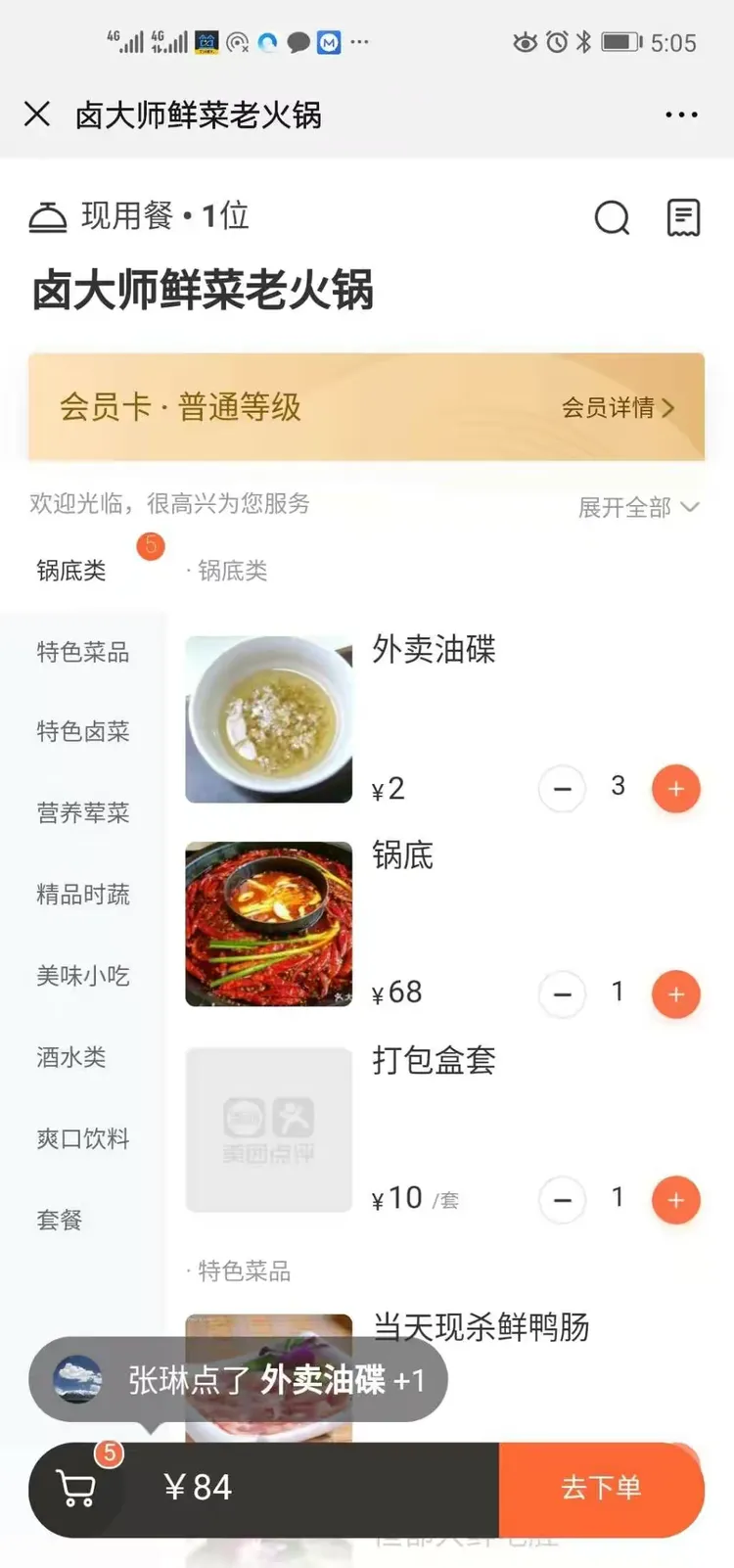Image resolution: width=734 pixels, height=1568 pixels.
Task: Close the restaurant page with the X icon
Action: (x=37, y=115)
